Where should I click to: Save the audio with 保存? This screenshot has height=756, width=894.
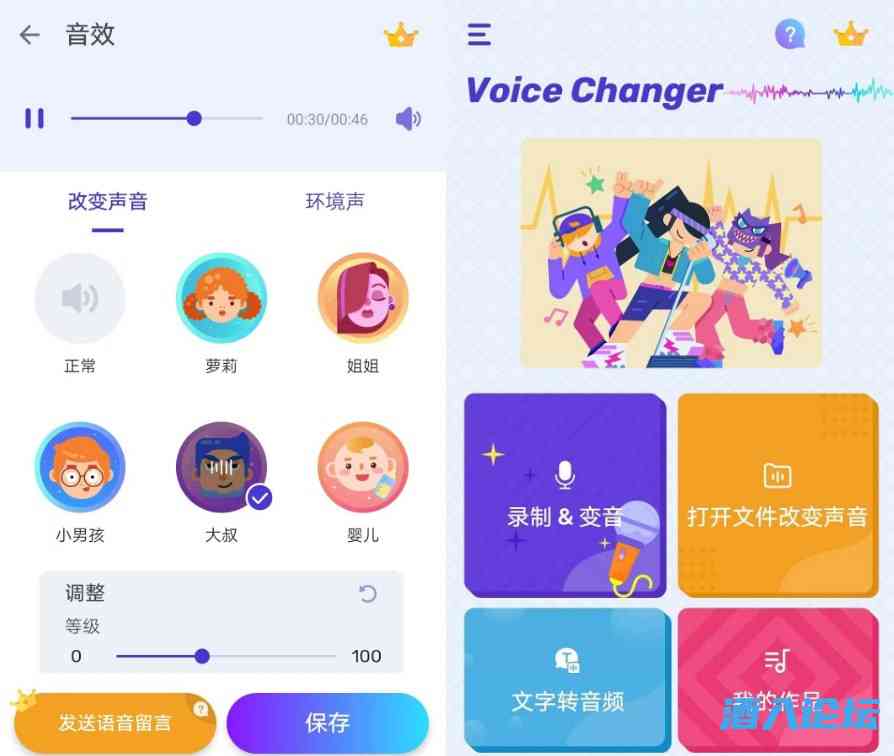[x=327, y=722]
